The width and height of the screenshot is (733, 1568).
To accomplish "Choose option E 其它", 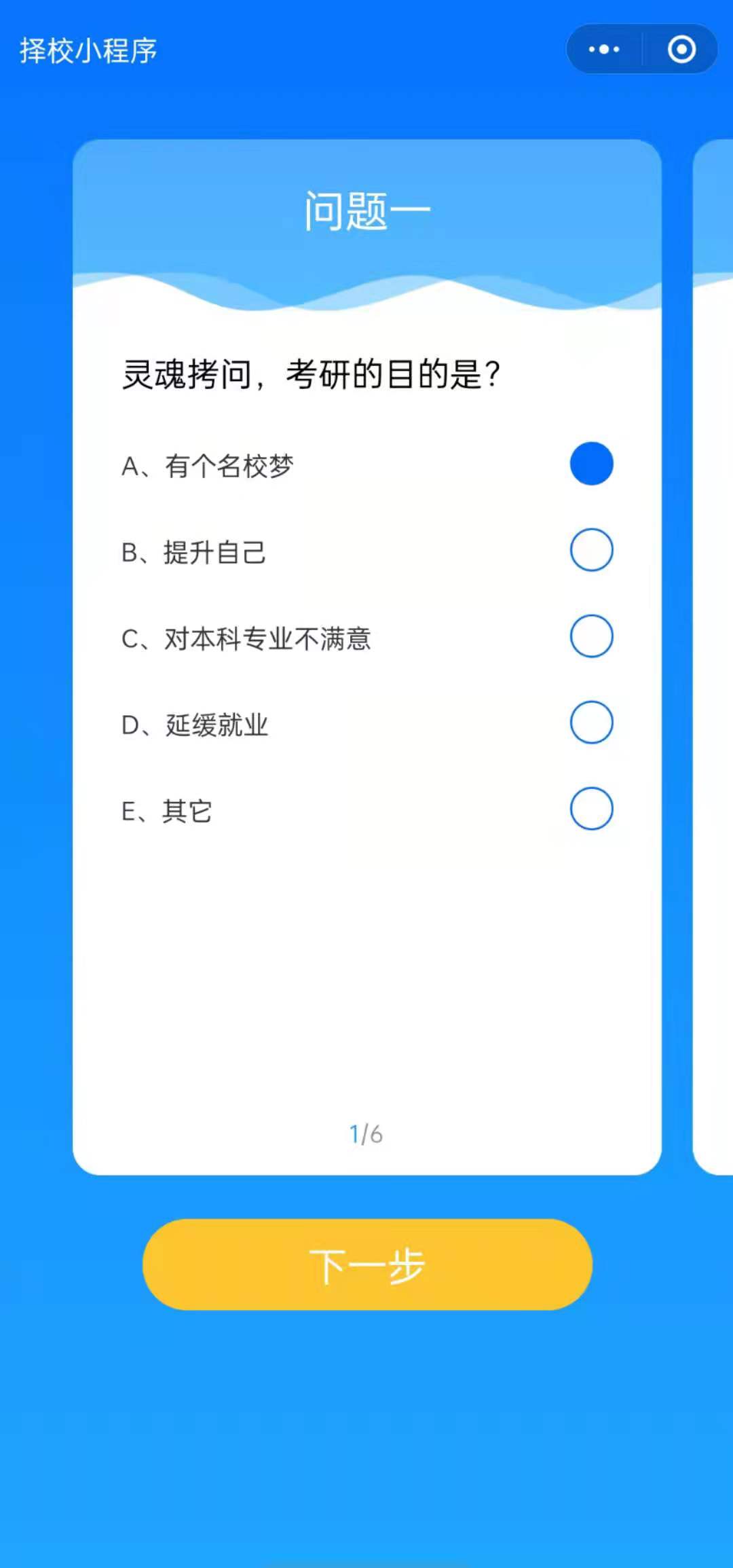I will (591, 809).
